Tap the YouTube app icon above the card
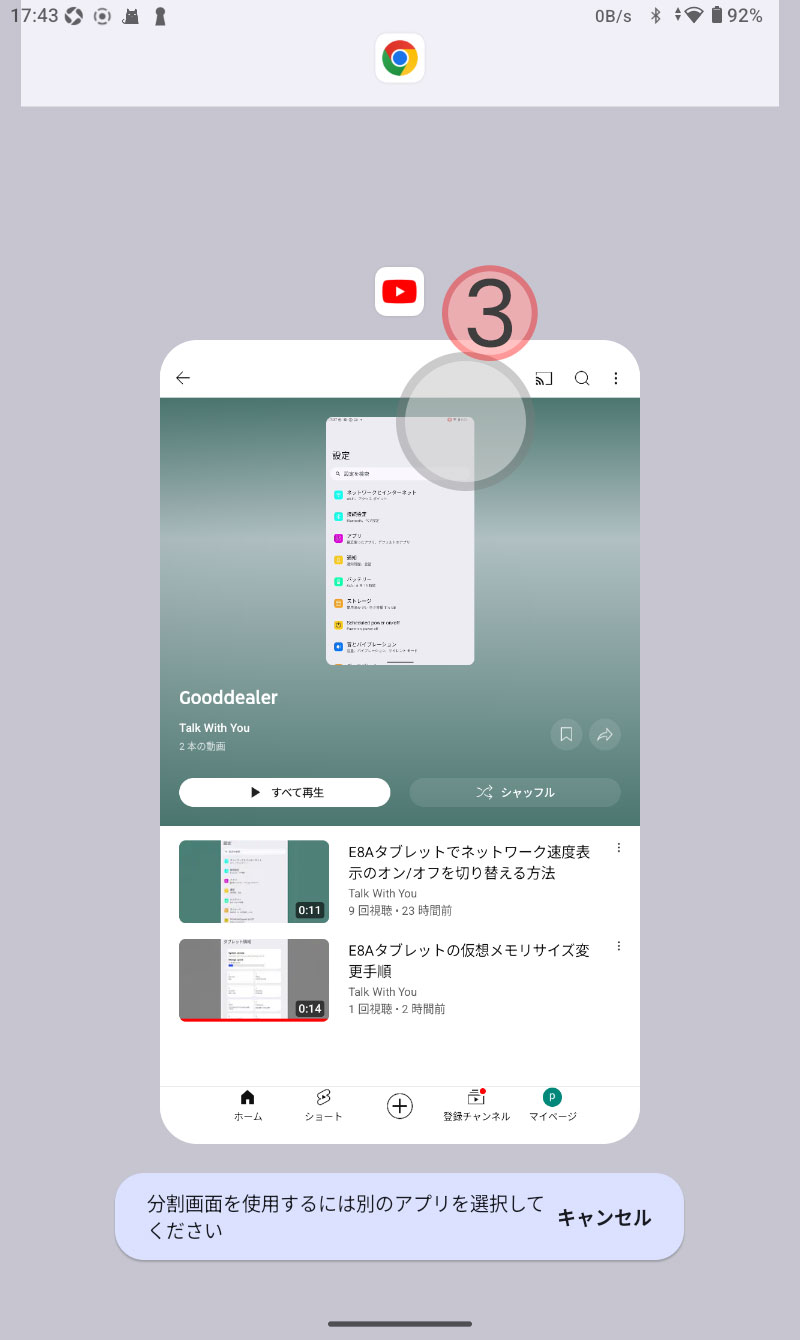This screenshot has height=1340, width=800. [x=399, y=292]
